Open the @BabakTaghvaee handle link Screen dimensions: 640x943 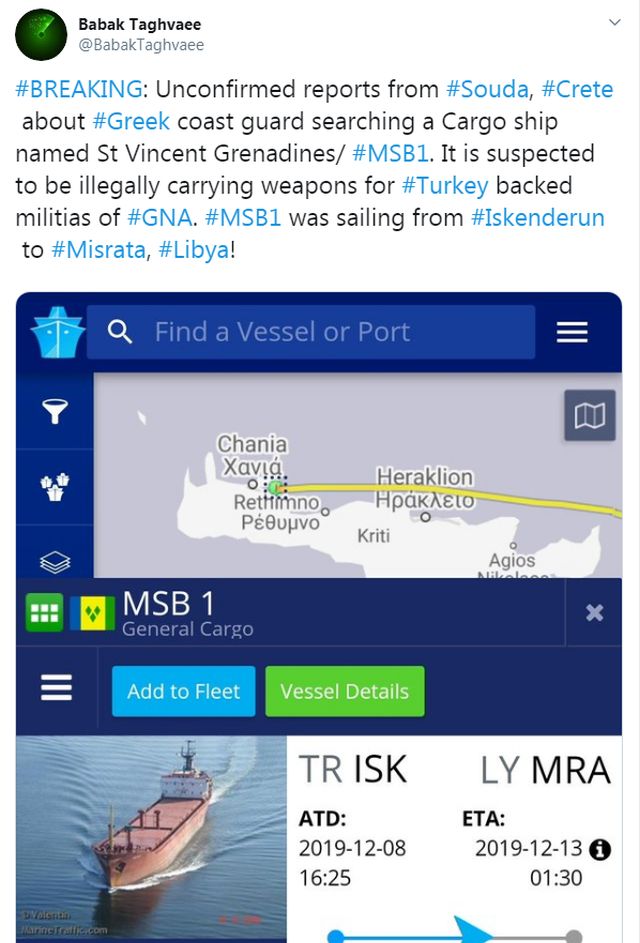141,45
